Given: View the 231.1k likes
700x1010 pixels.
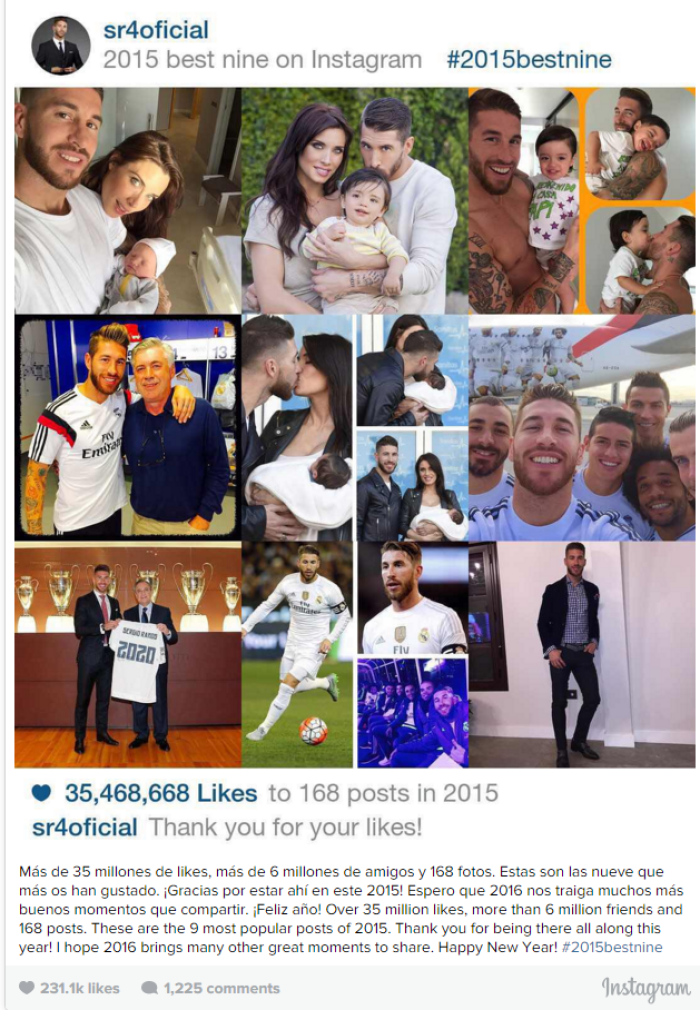Looking at the screenshot, I should [x=69, y=988].
